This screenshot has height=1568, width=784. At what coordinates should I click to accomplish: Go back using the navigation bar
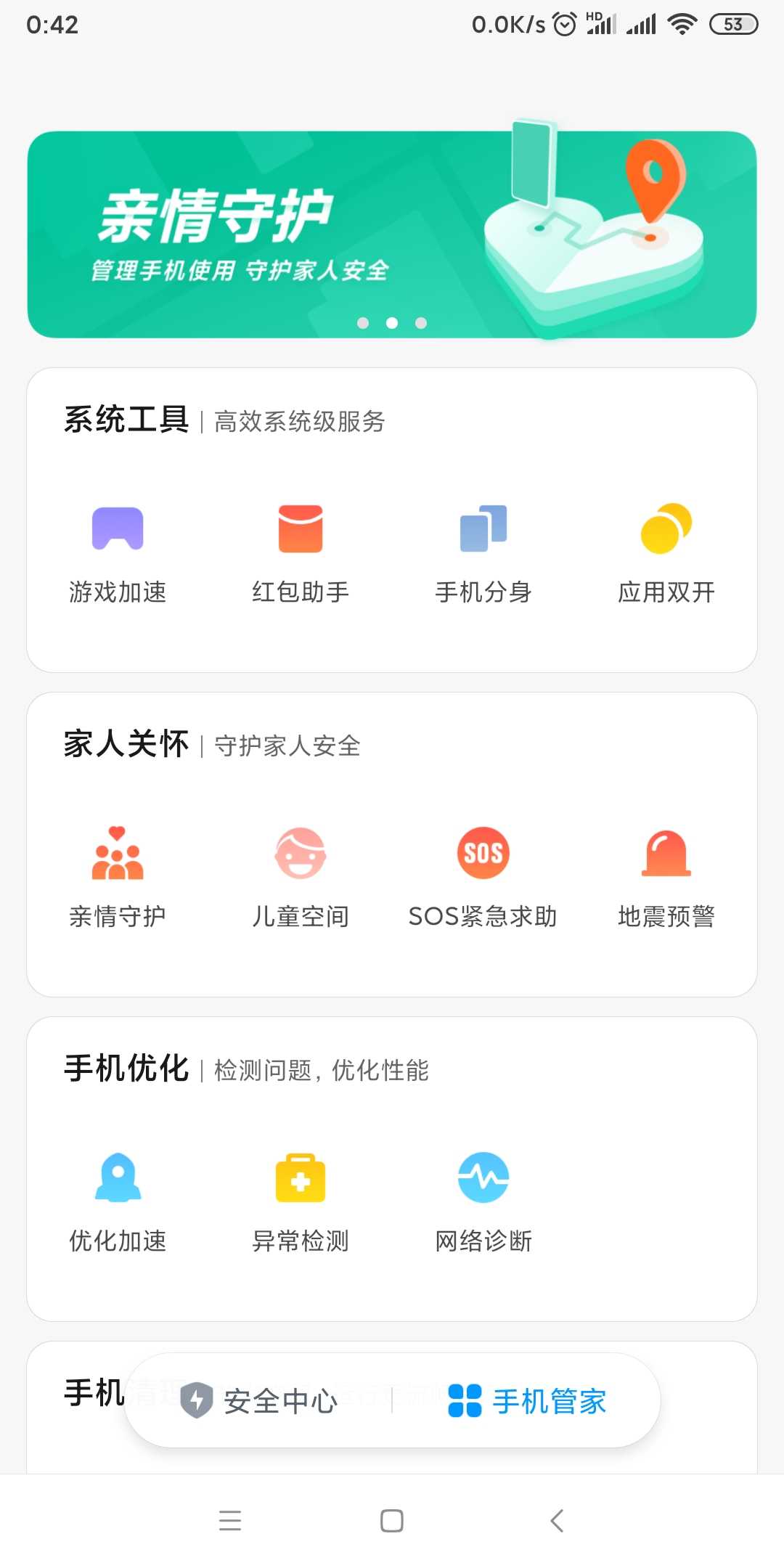click(557, 1520)
